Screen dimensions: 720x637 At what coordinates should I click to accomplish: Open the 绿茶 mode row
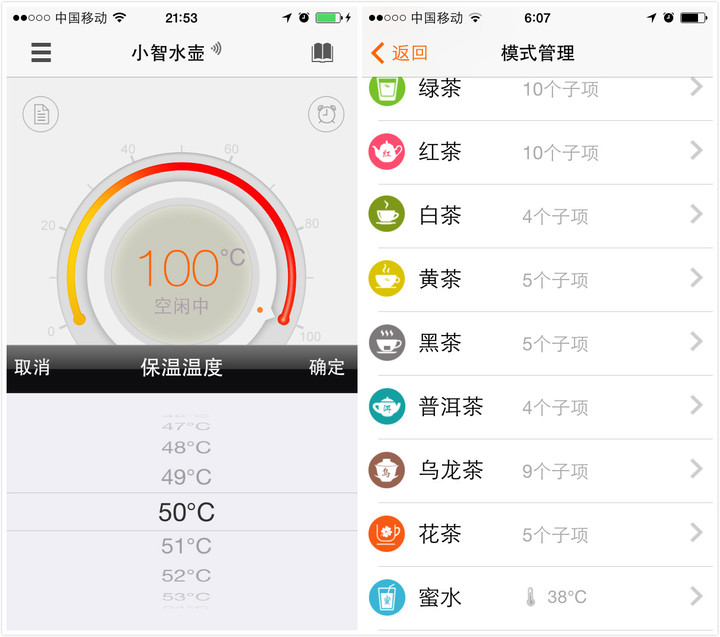540,89
